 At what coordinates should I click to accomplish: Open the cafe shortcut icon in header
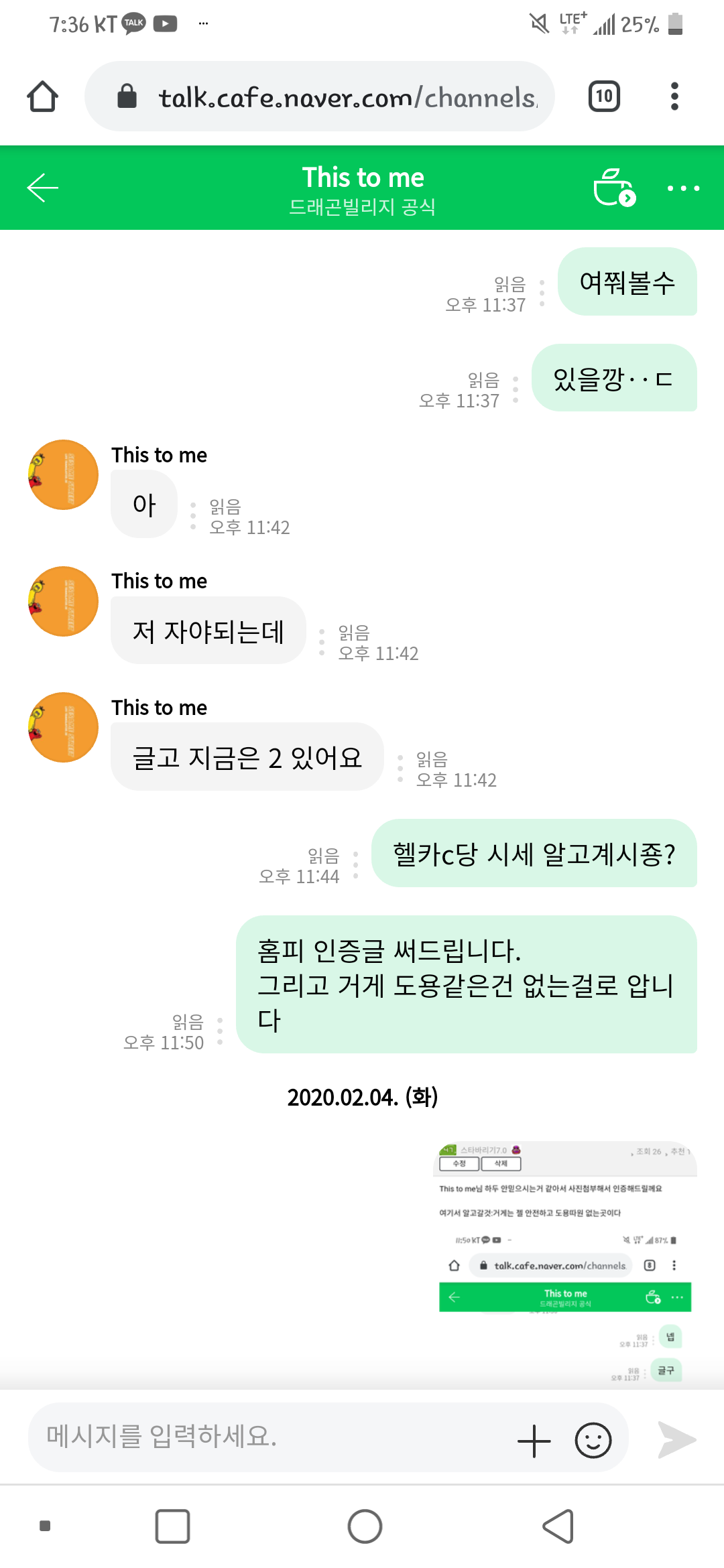click(x=614, y=188)
